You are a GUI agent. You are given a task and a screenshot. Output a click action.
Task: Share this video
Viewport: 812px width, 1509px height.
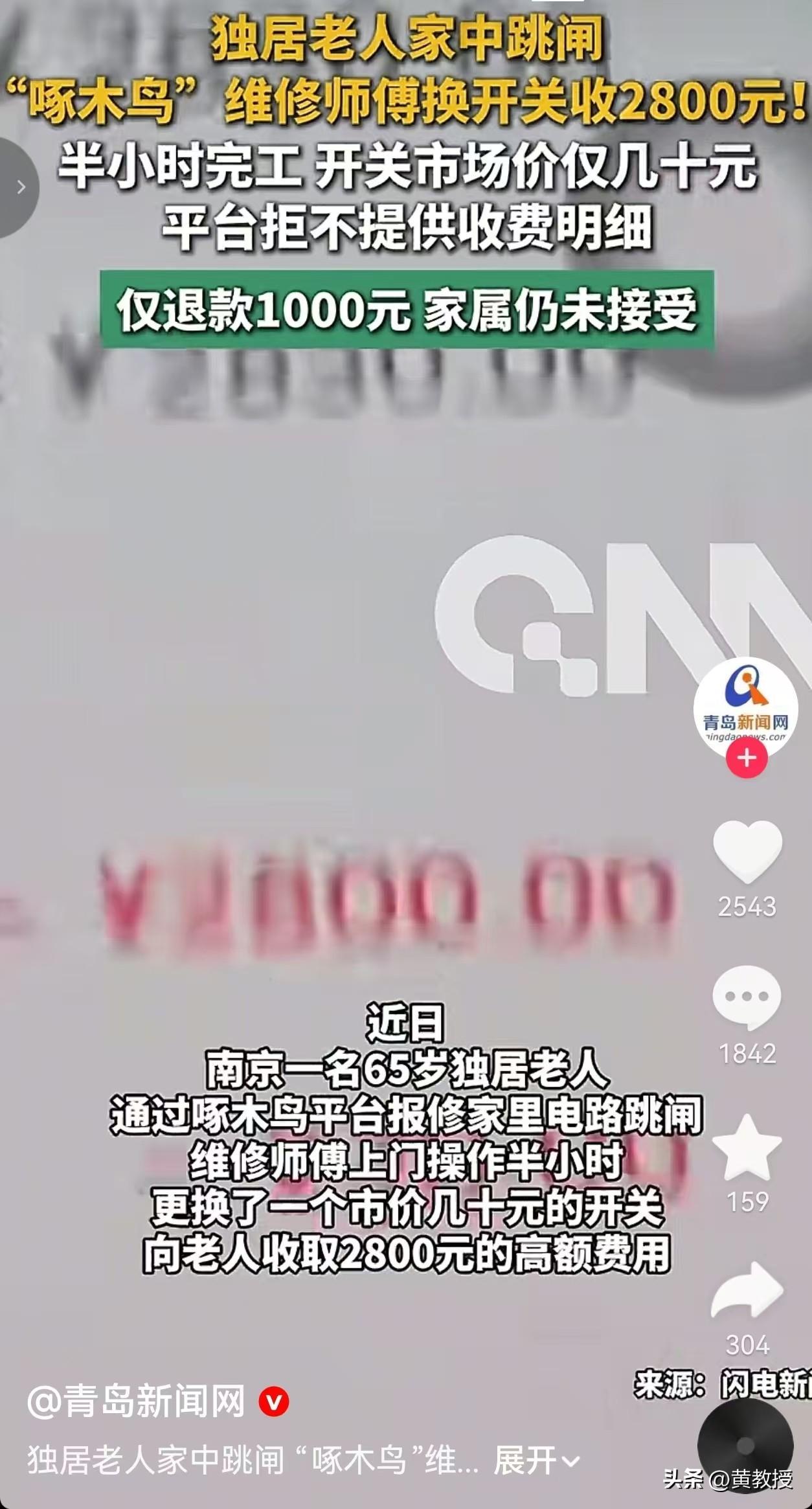[x=747, y=1291]
